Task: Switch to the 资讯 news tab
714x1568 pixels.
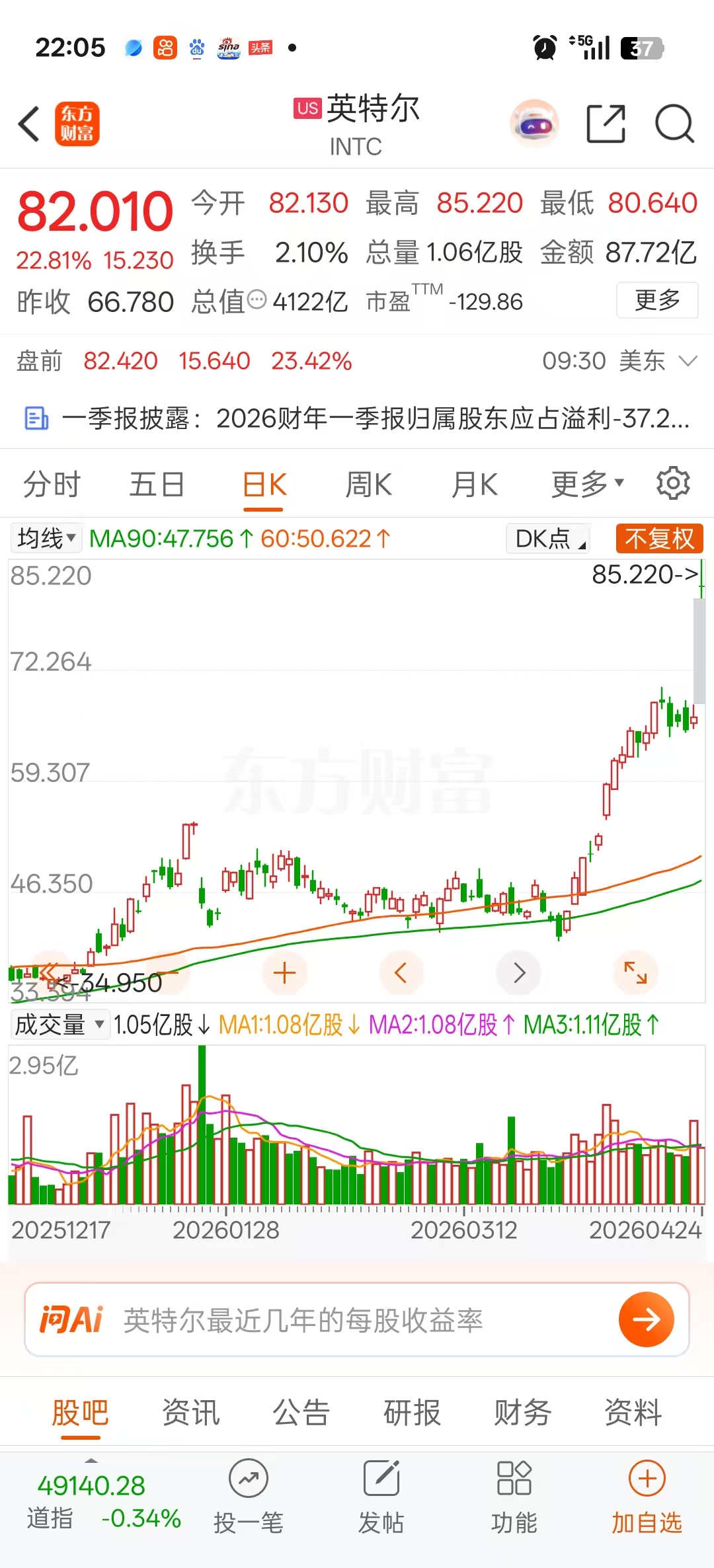Action: coord(190,1413)
